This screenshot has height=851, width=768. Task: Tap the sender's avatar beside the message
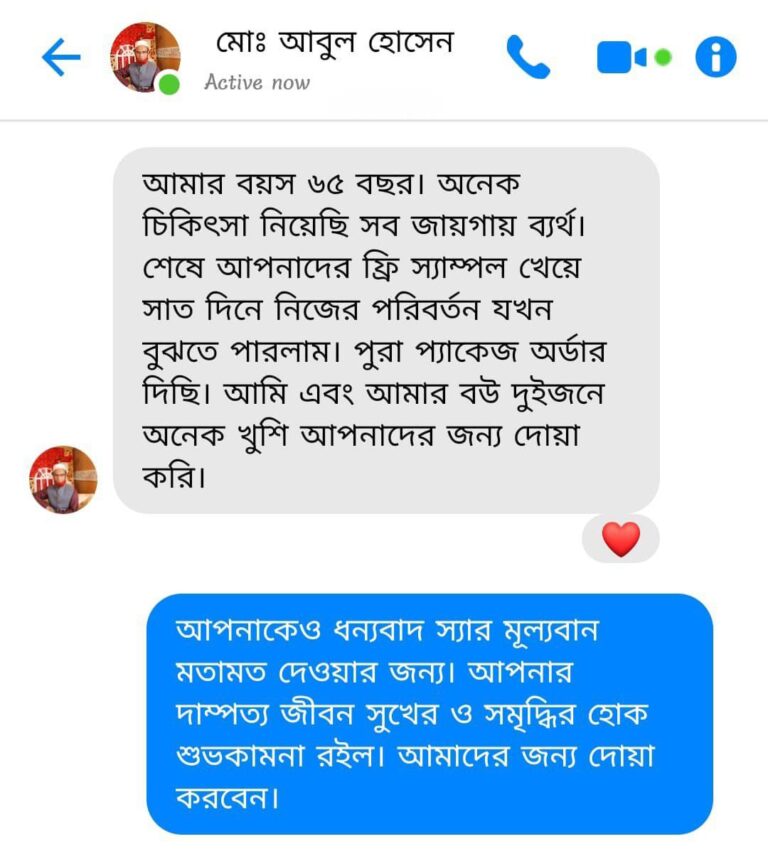coord(64,480)
